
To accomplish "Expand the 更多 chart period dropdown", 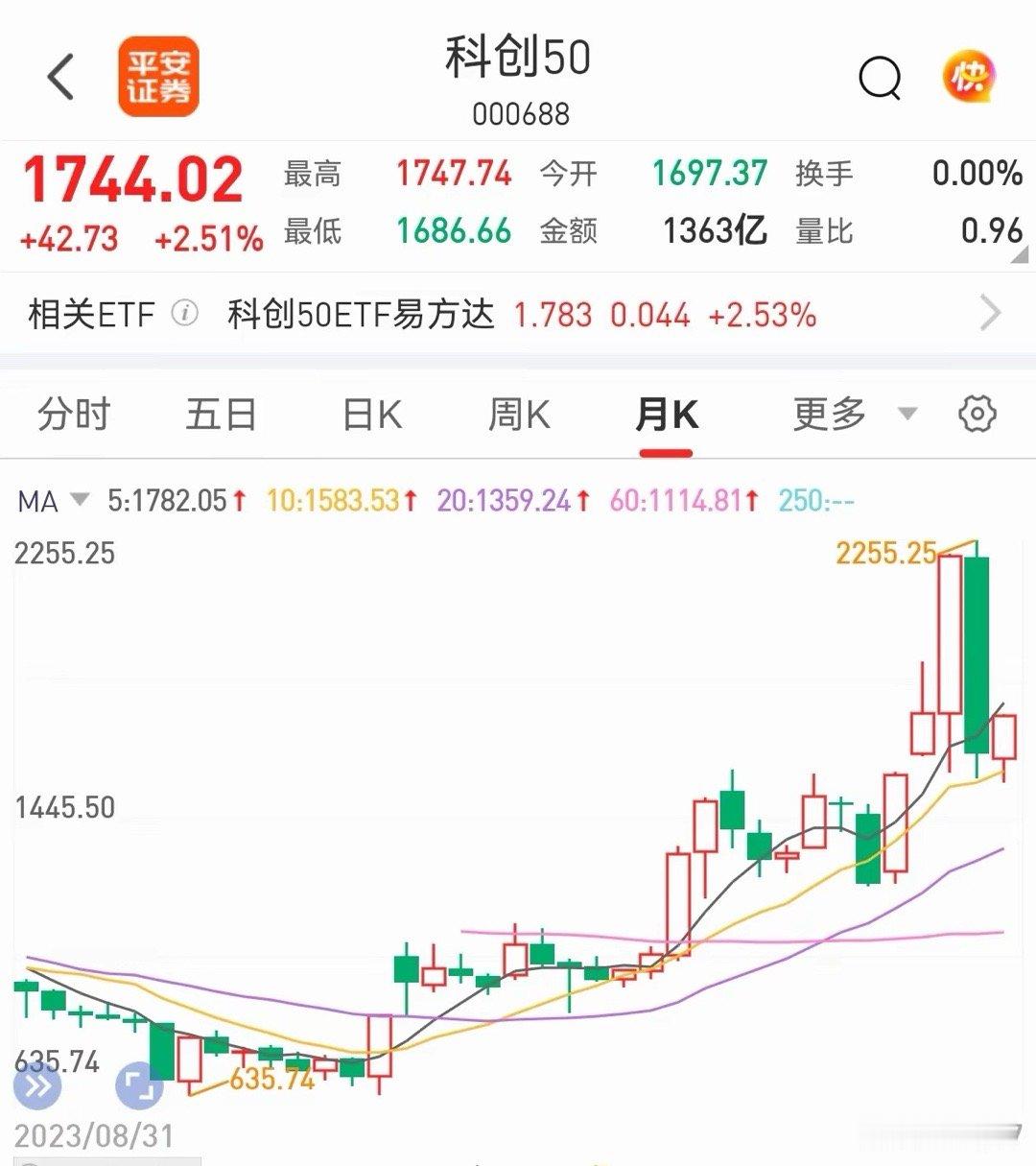I will tap(854, 415).
